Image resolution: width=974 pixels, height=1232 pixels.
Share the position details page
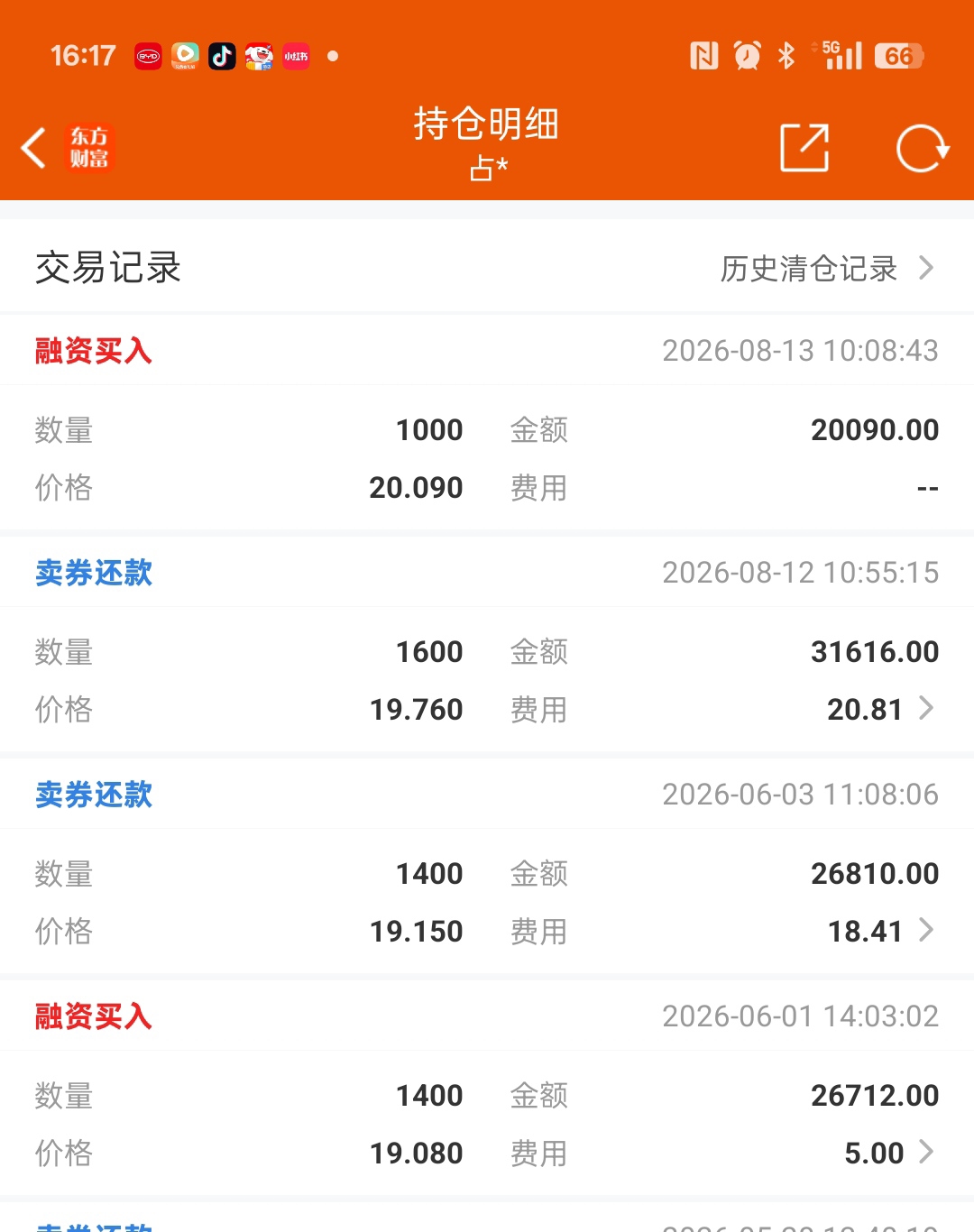coord(804,147)
